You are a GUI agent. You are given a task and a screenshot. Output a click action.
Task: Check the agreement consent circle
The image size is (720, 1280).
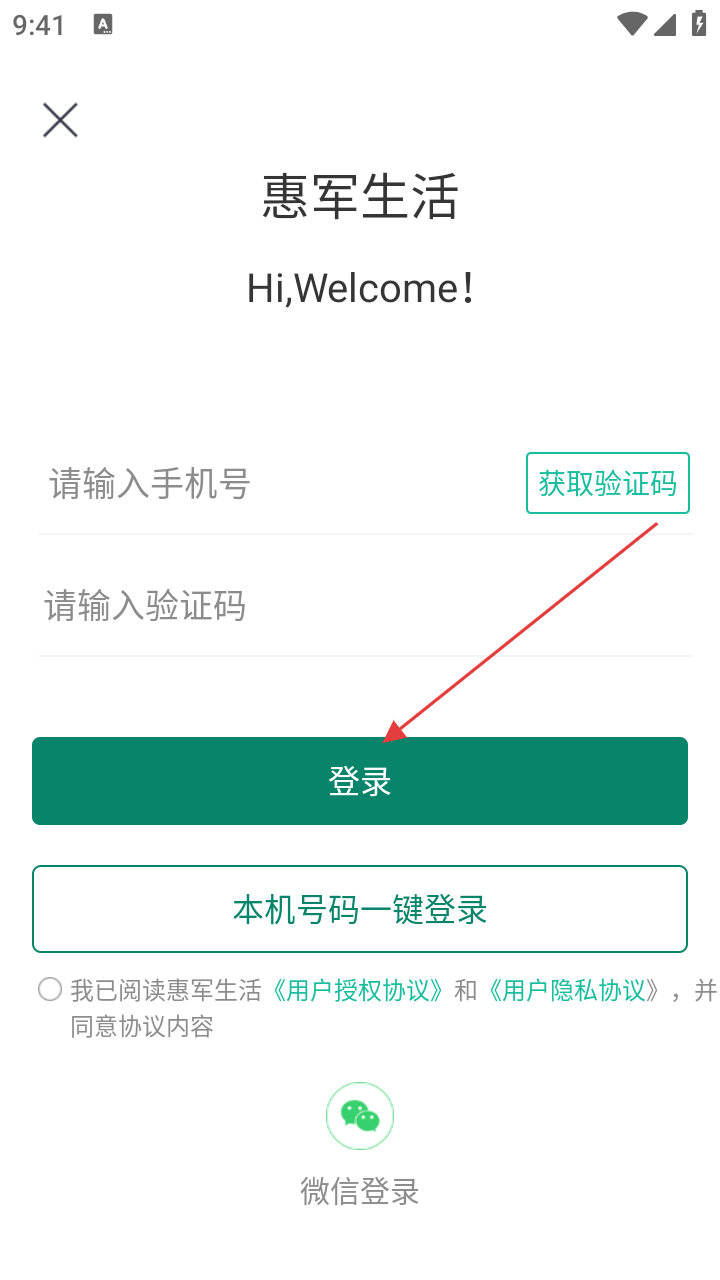(x=50, y=990)
